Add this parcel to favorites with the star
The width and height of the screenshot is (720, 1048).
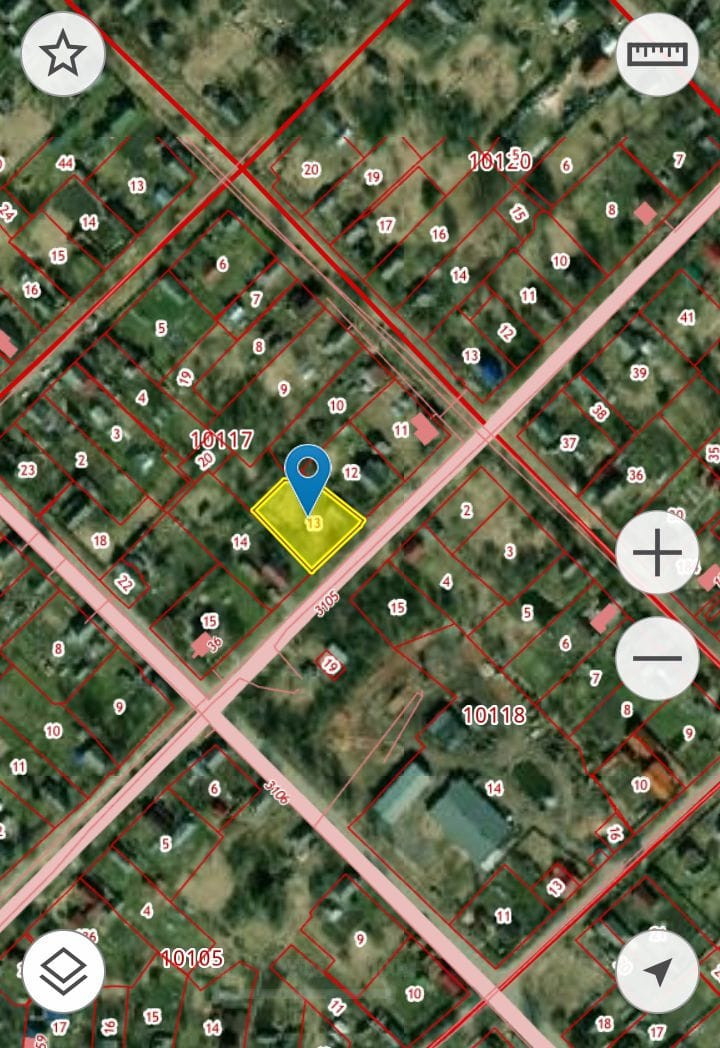[63, 54]
